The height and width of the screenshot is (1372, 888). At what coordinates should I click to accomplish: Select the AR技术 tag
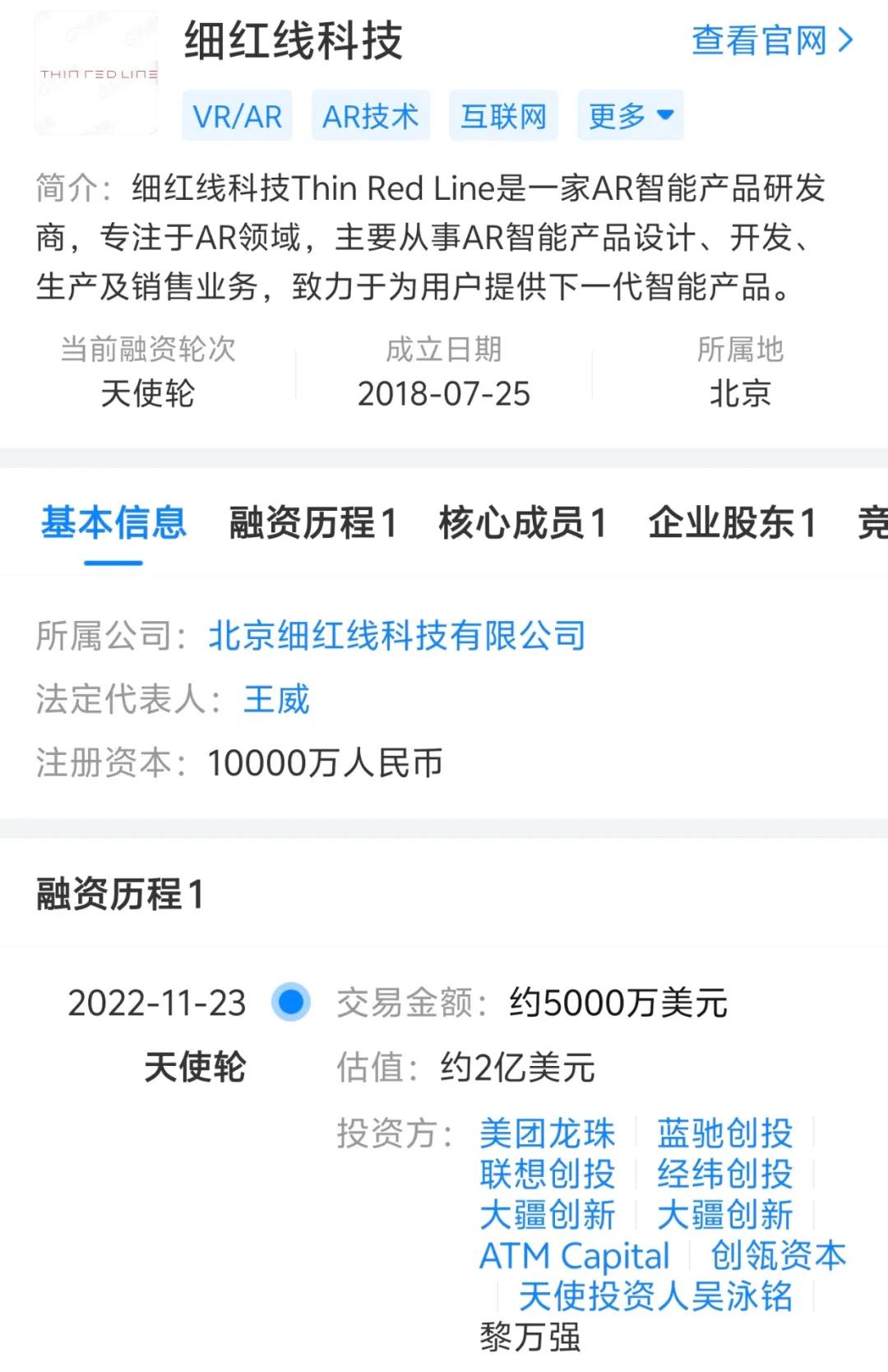pyautogui.click(x=371, y=116)
